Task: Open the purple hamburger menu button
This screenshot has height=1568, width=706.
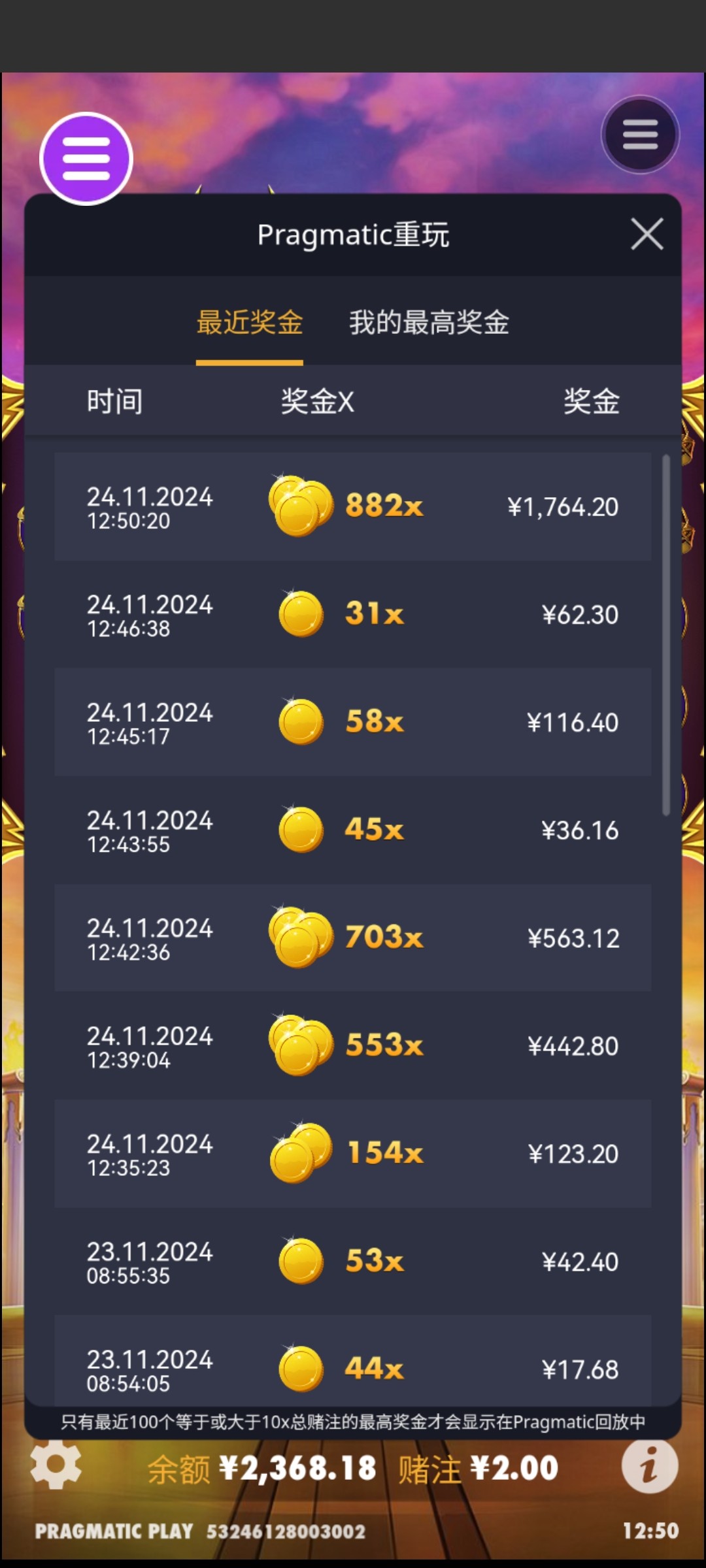Action: pyautogui.click(x=86, y=159)
